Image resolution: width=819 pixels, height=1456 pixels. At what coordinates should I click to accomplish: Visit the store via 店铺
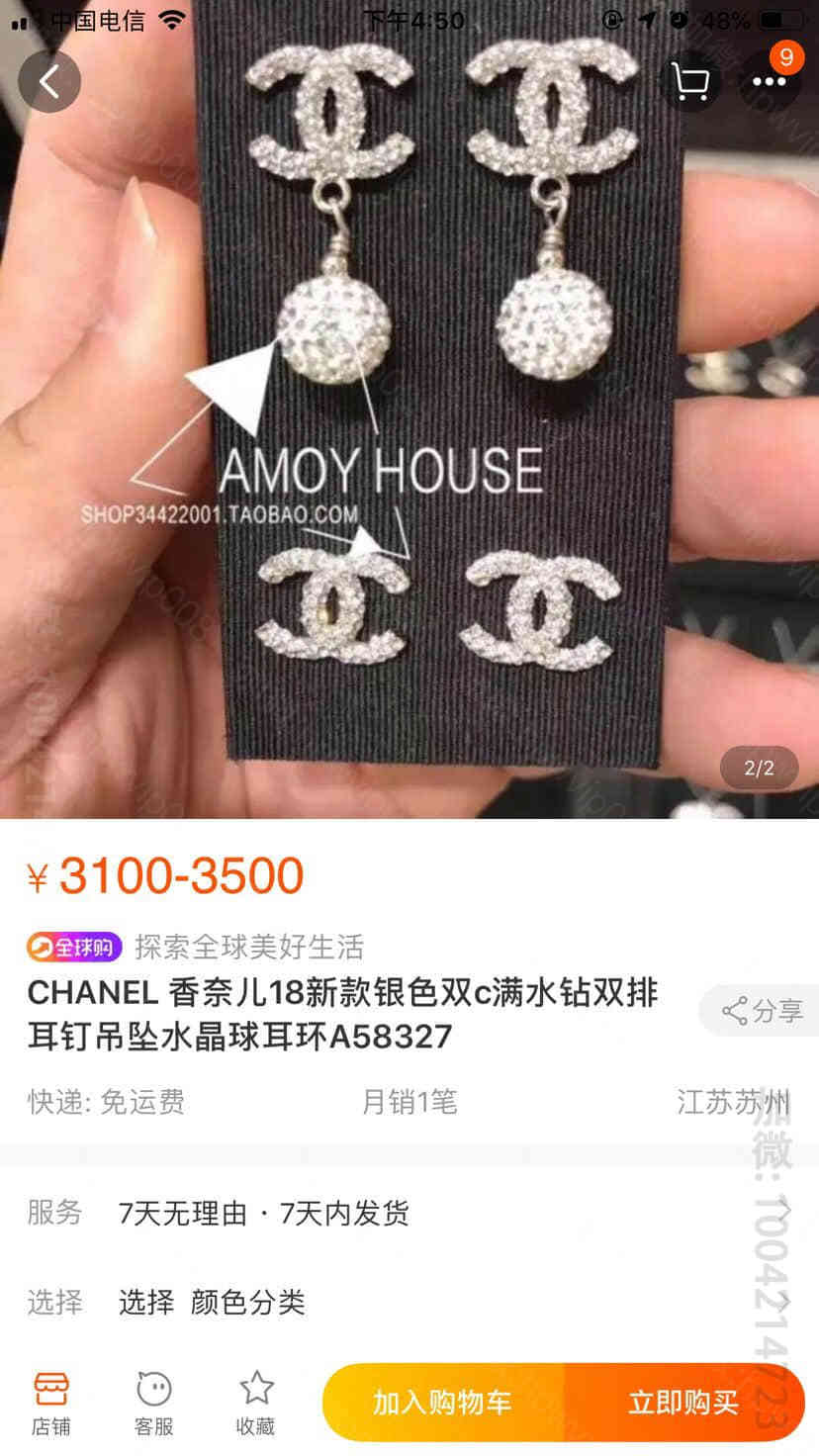click(50, 1403)
